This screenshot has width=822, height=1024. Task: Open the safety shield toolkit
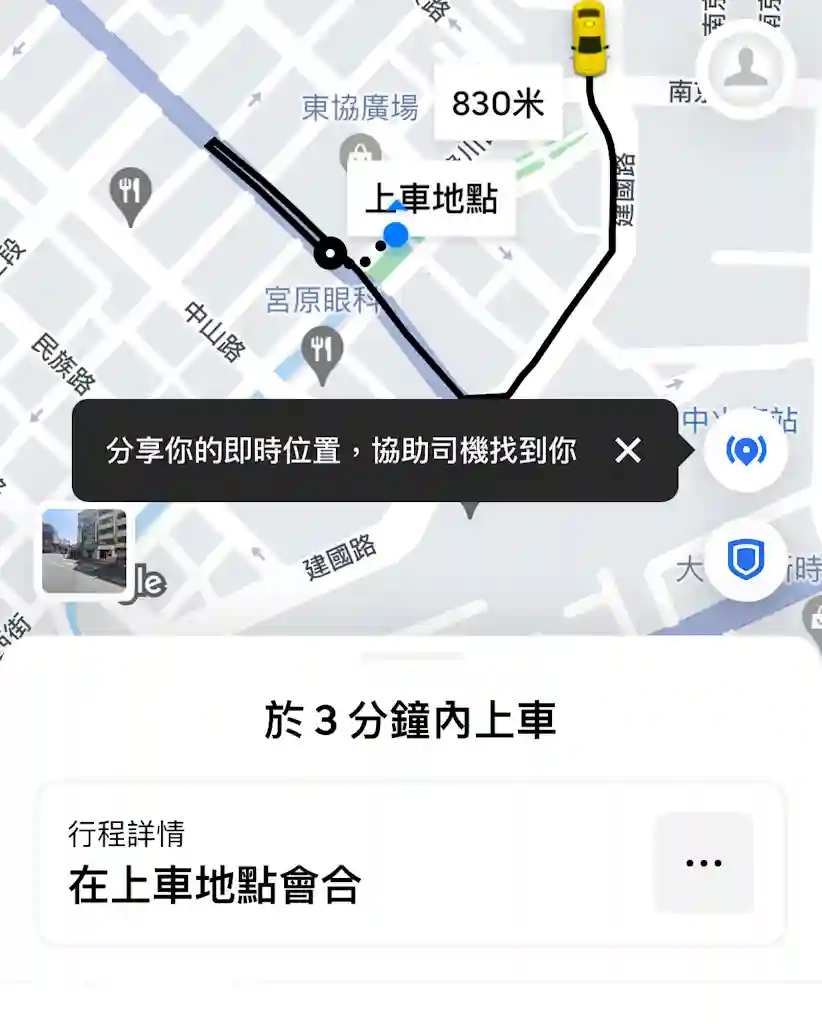click(x=745, y=560)
